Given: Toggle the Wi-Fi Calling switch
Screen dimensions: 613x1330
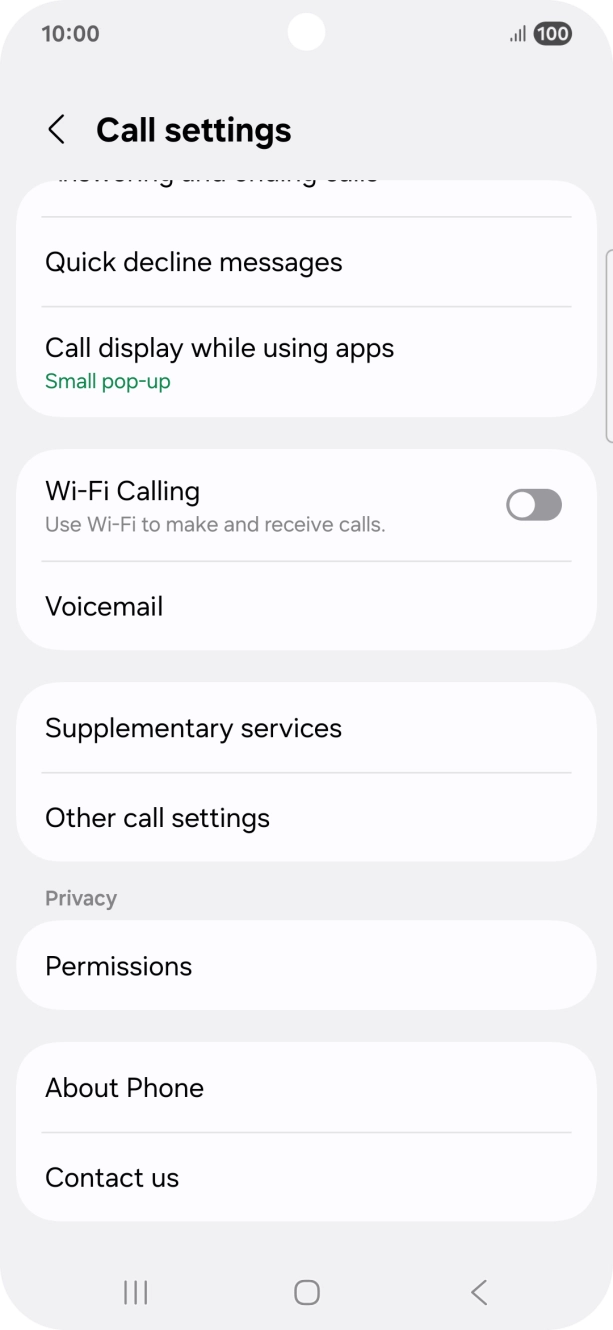Looking at the screenshot, I should [x=533, y=505].
